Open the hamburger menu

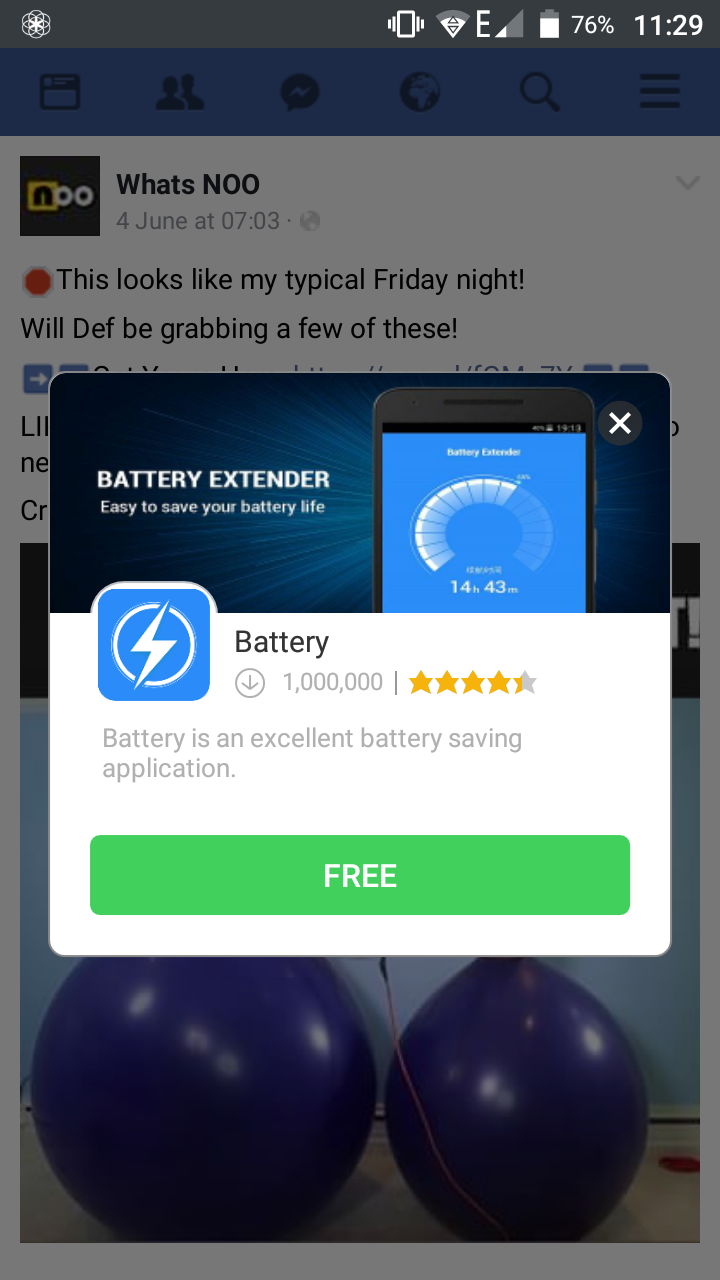[x=660, y=93]
